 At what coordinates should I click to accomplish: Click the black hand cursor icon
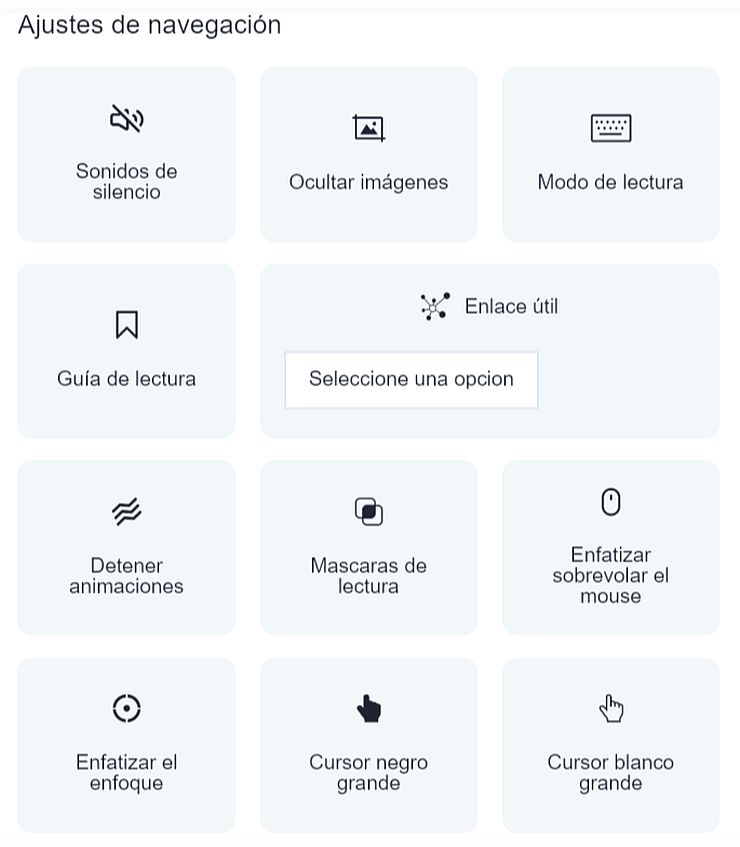(369, 707)
